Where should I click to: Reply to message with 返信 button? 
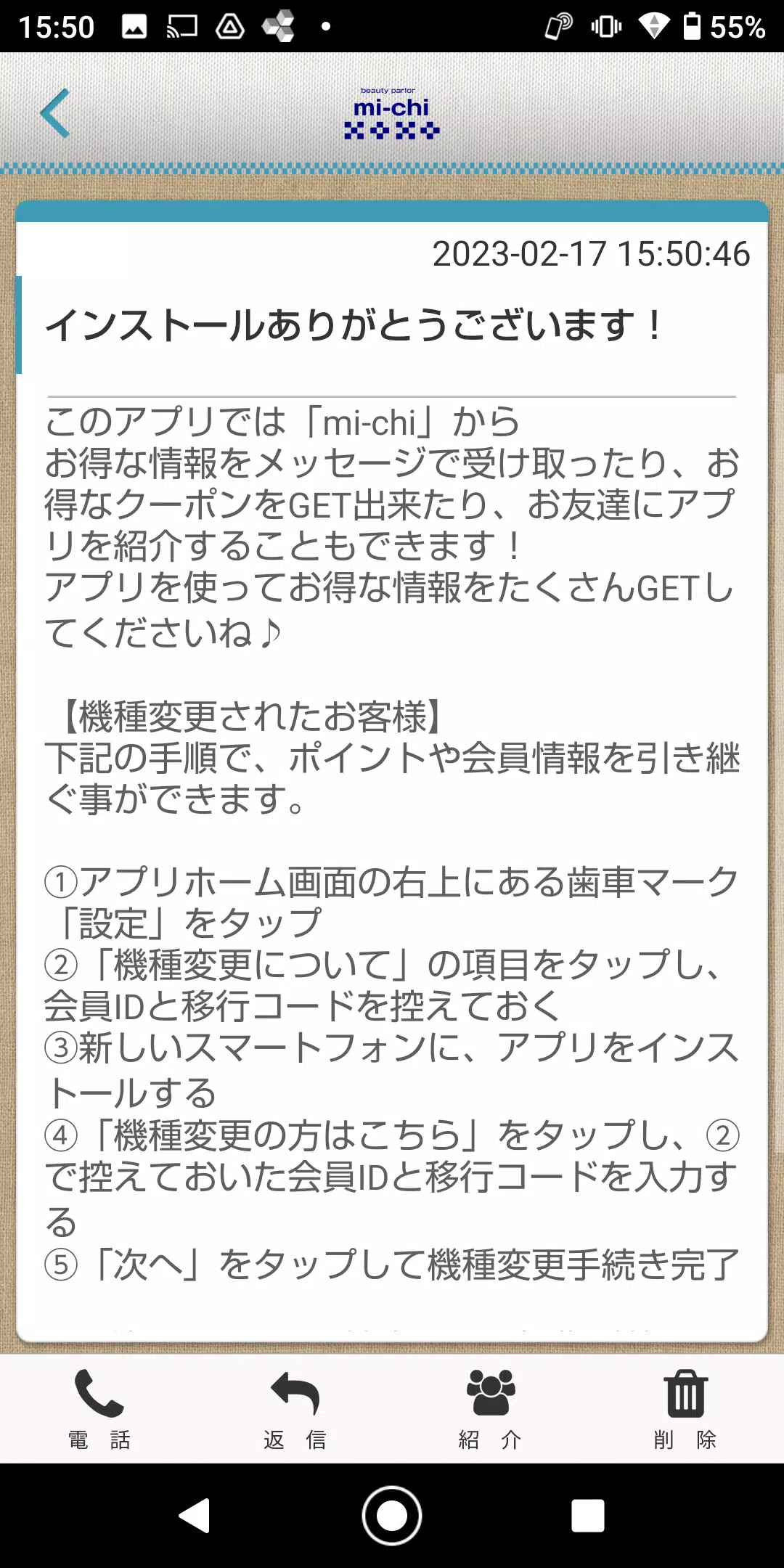[295, 1408]
